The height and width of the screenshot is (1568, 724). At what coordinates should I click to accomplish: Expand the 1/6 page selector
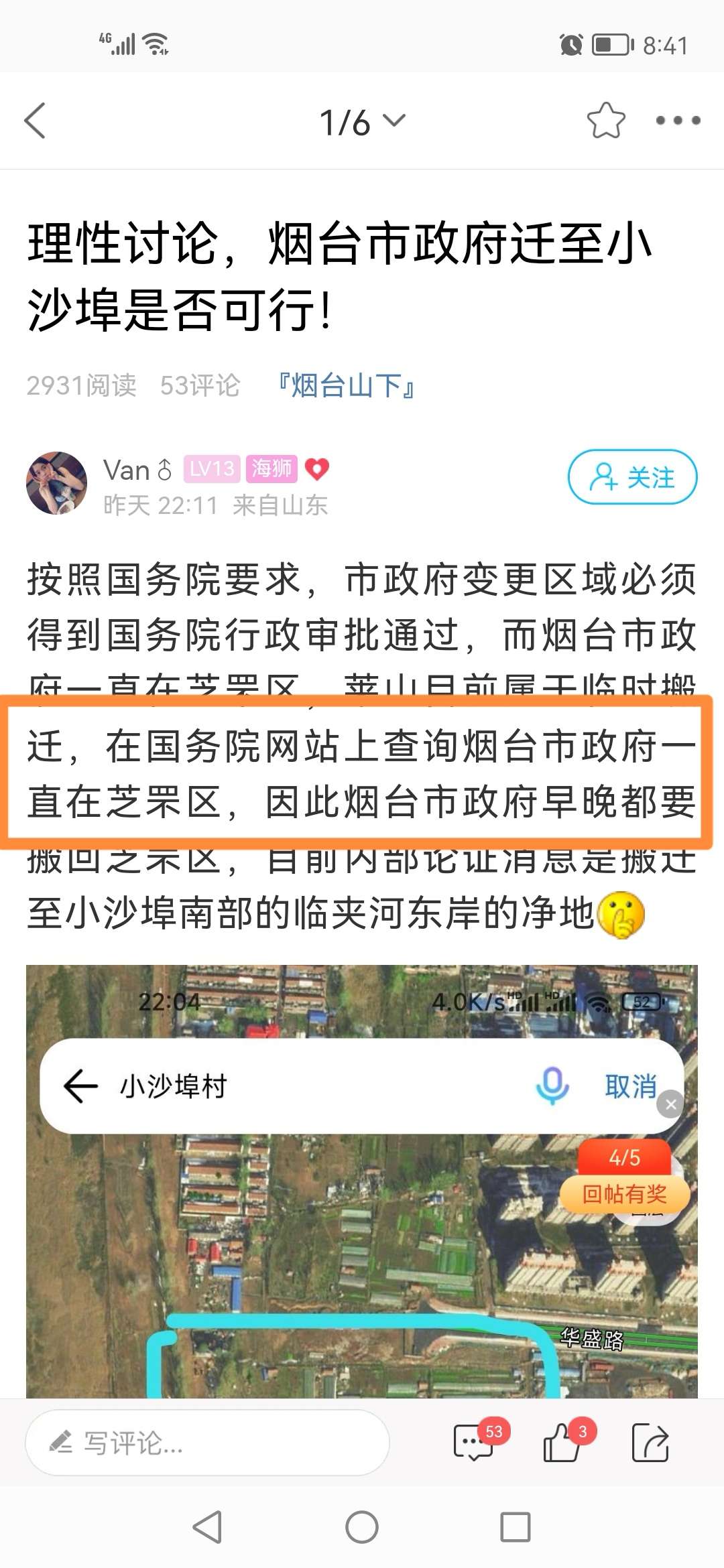[x=362, y=122]
